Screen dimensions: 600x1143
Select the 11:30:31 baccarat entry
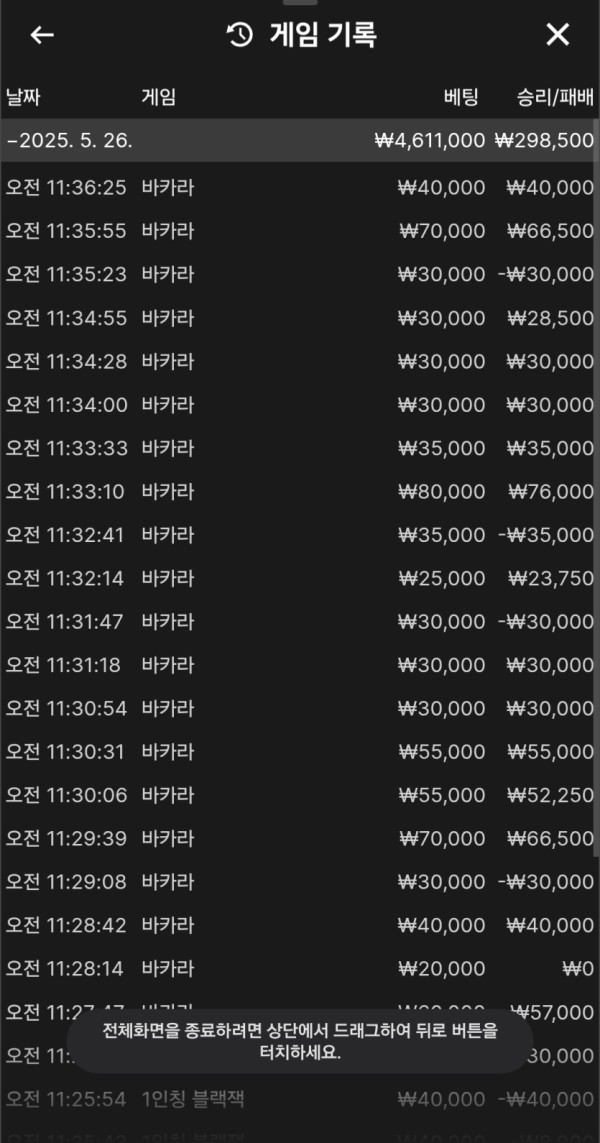pyautogui.click(x=299, y=751)
